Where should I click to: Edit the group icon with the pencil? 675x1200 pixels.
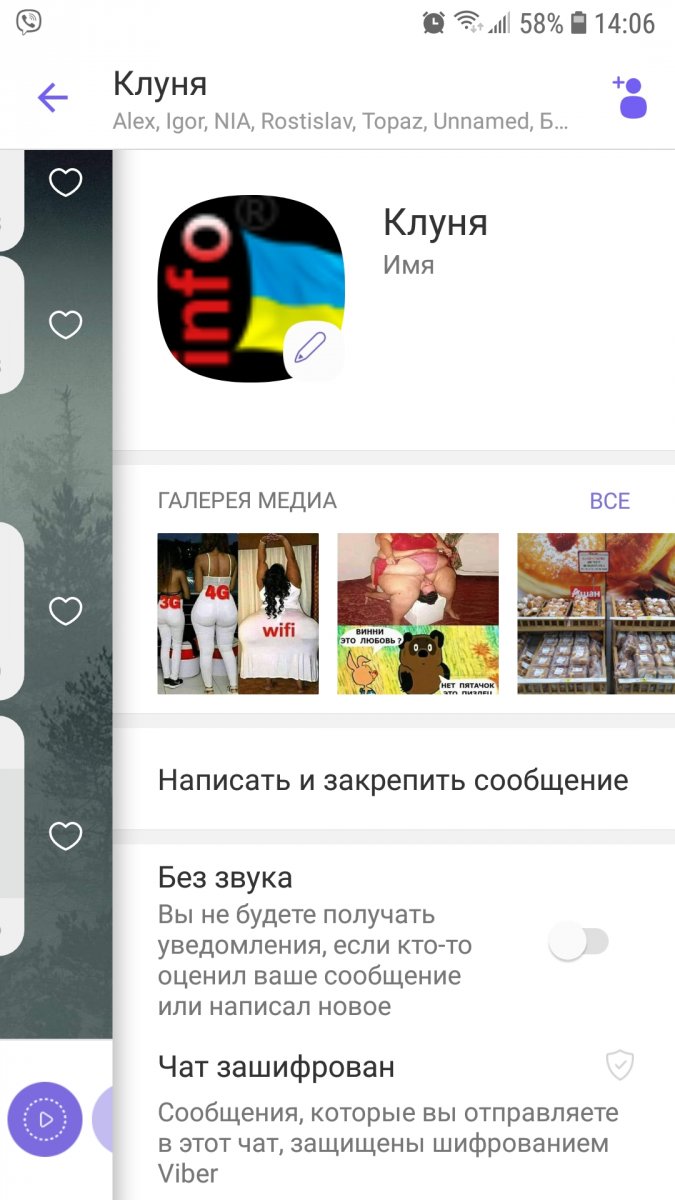pyautogui.click(x=310, y=348)
